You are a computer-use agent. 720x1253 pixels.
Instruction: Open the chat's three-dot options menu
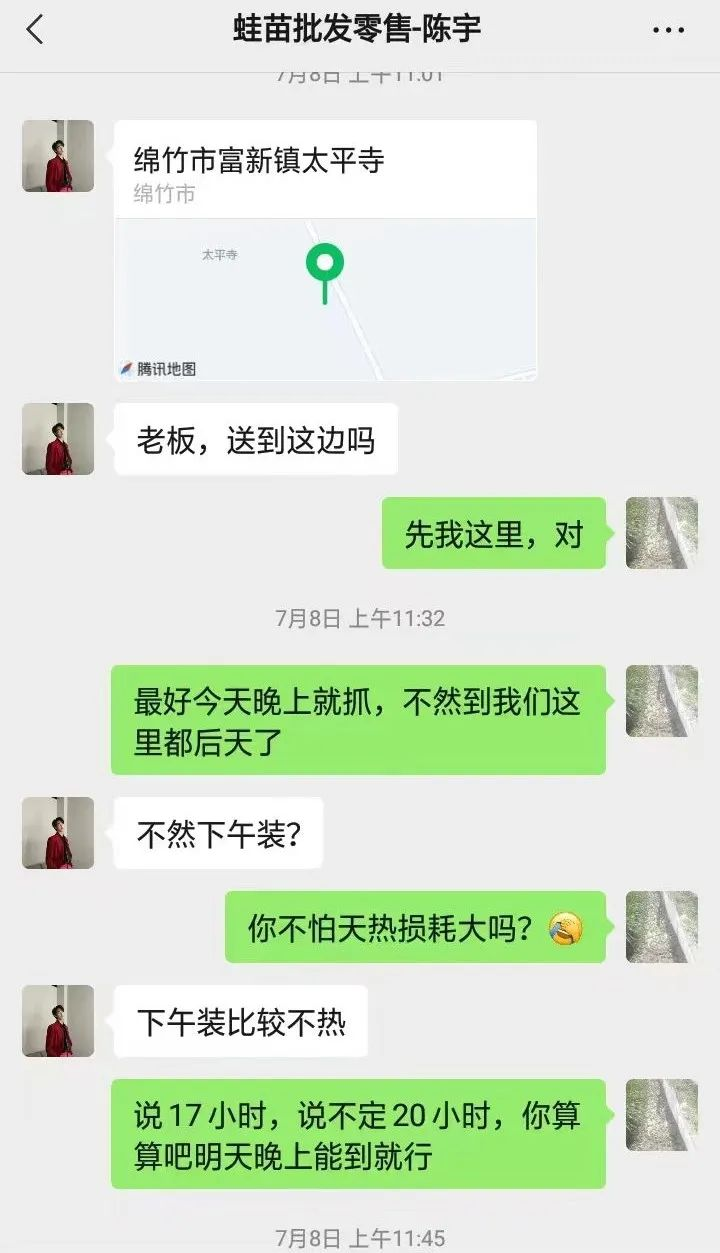tap(668, 31)
